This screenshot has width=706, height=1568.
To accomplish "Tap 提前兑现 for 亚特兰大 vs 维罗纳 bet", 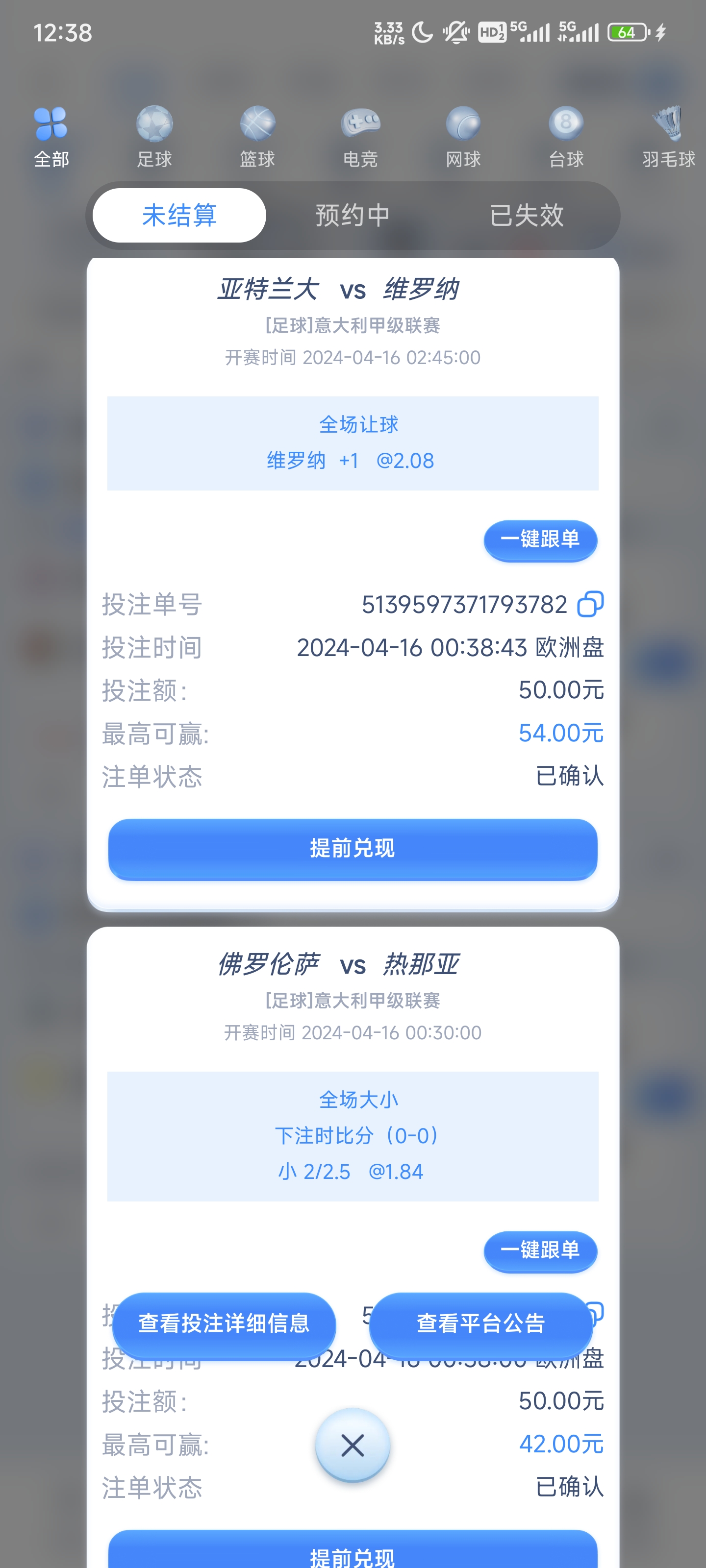I will [x=353, y=849].
